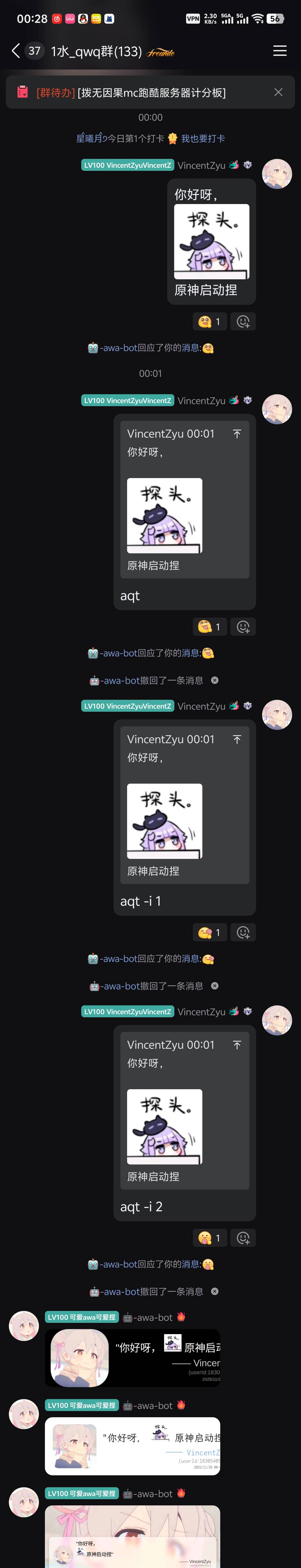This screenshot has height=1568, width=301.
Task: Tap the 我也要打卡 check-in link
Action: (x=203, y=139)
